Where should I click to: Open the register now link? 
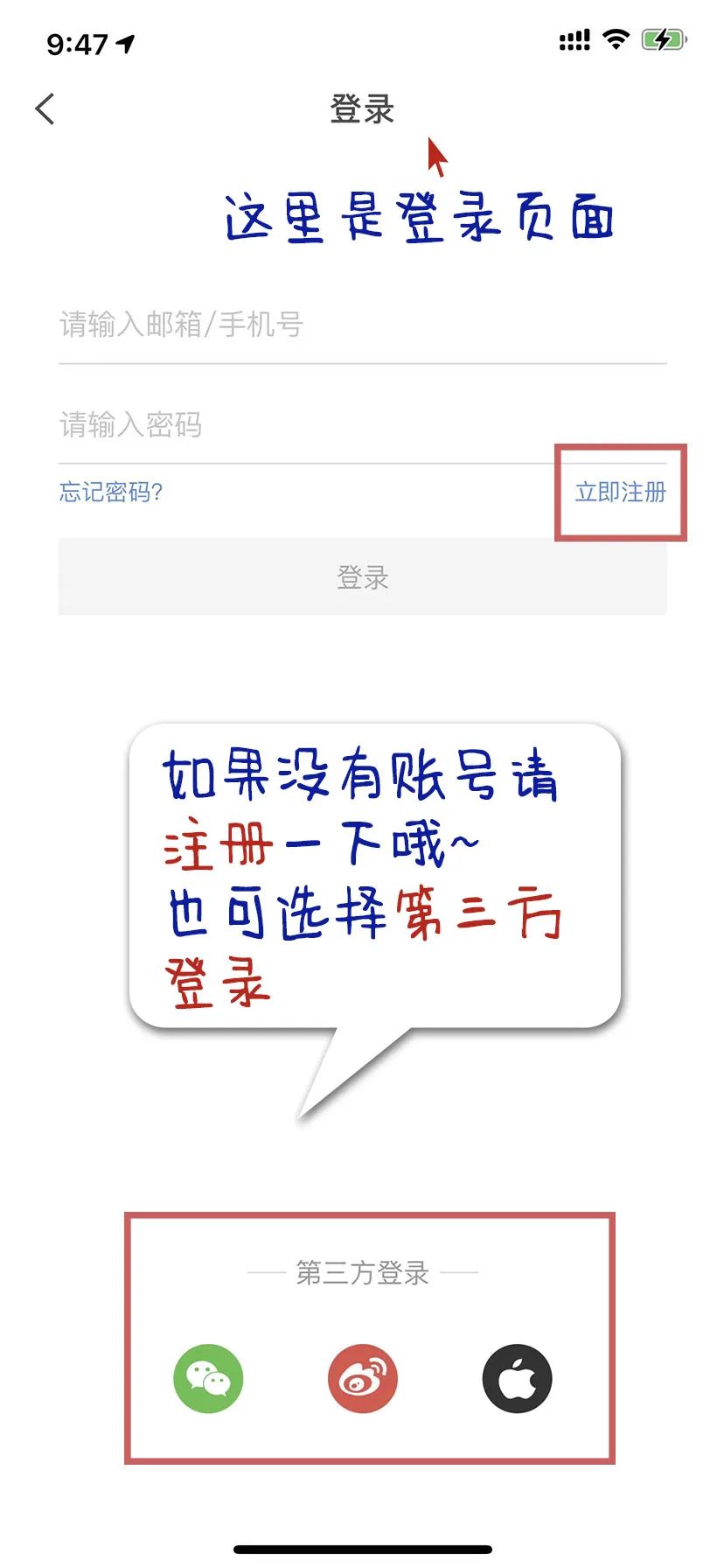(x=620, y=492)
